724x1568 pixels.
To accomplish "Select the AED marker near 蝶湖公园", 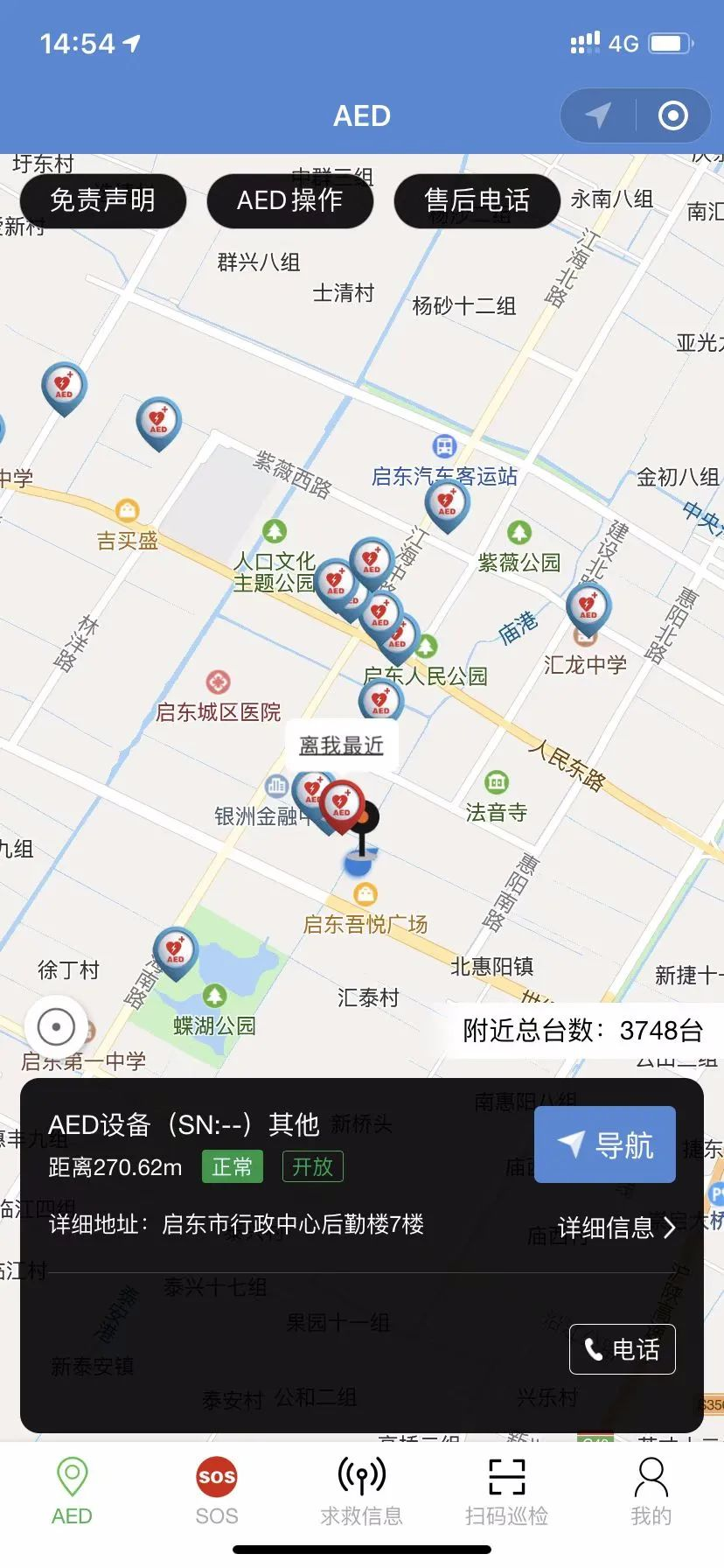I will (x=176, y=950).
